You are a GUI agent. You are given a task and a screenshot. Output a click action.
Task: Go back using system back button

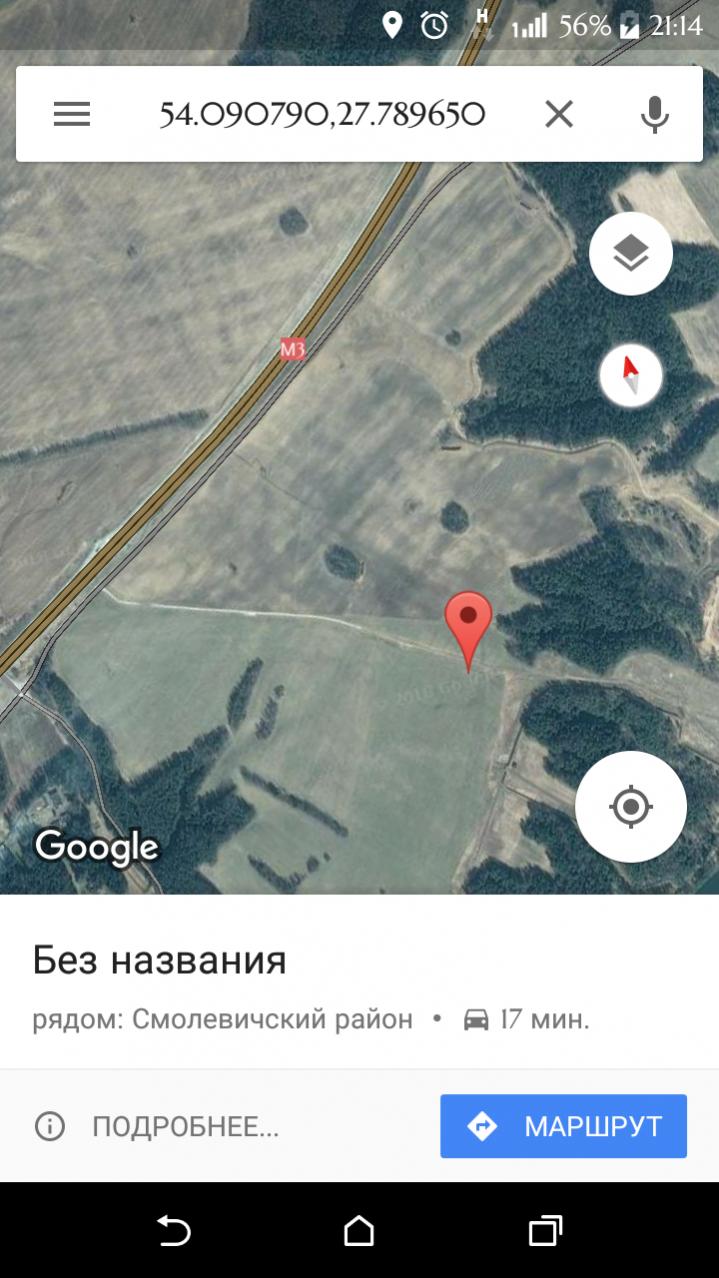(174, 1231)
